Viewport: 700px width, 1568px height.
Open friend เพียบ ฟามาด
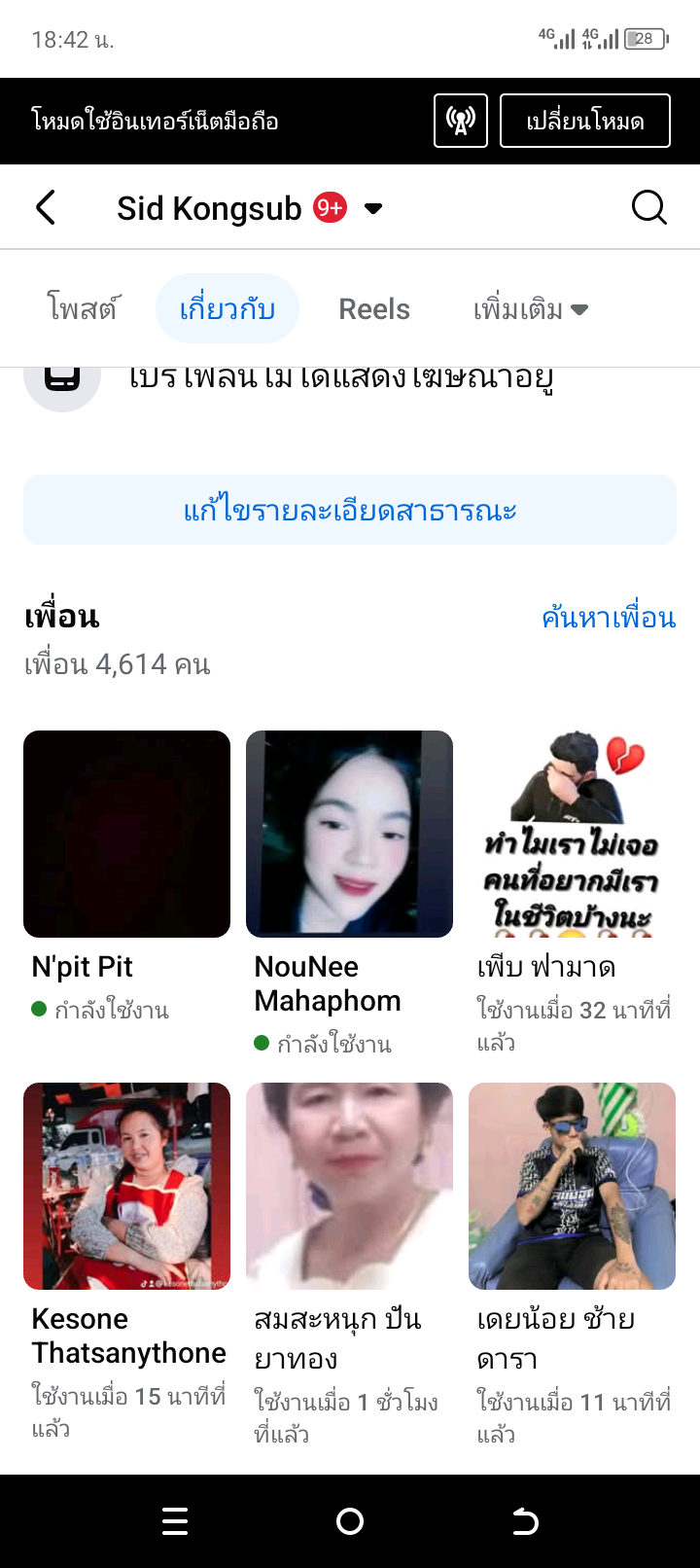pos(572,835)
